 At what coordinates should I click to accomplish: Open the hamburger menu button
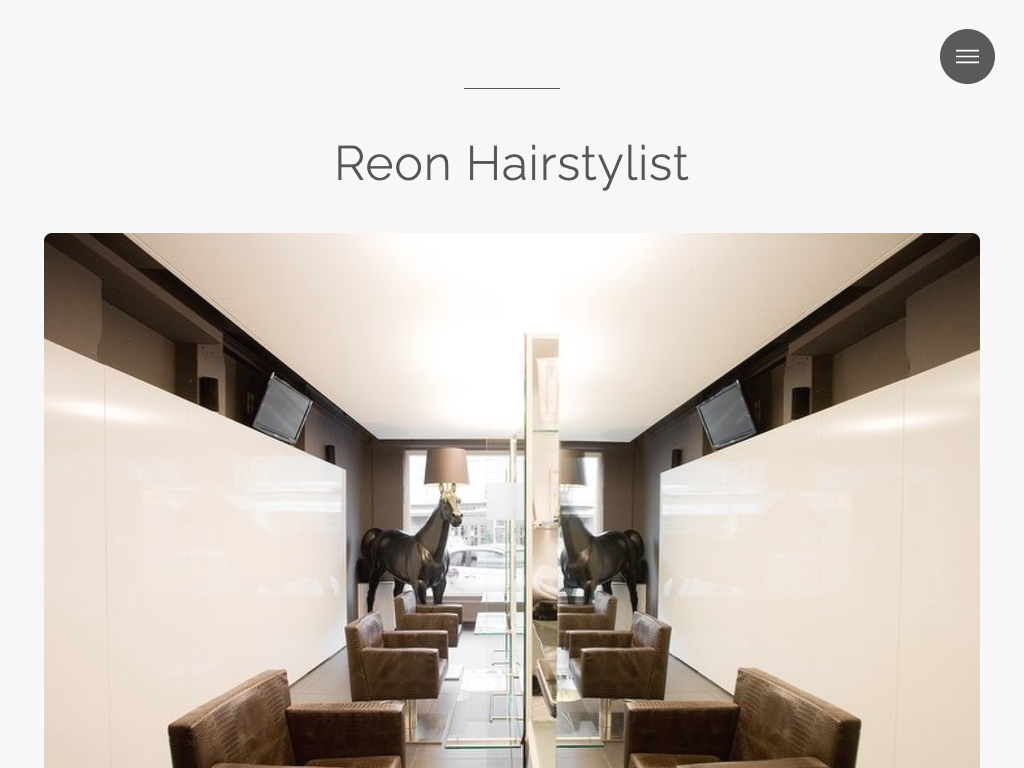[967, 57]
